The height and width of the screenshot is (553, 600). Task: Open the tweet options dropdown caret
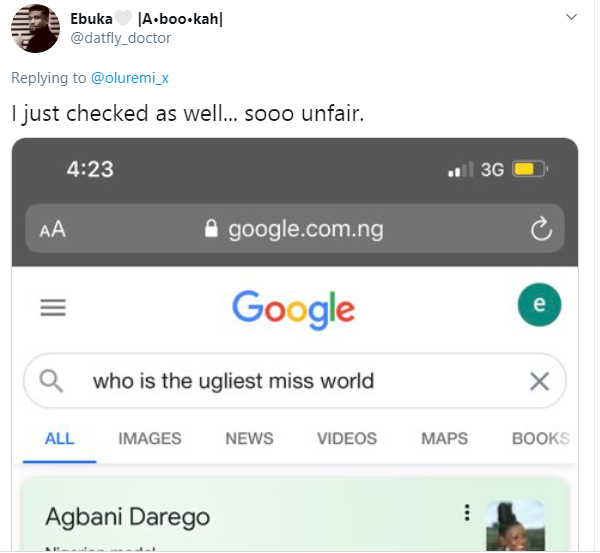point(572,18)
